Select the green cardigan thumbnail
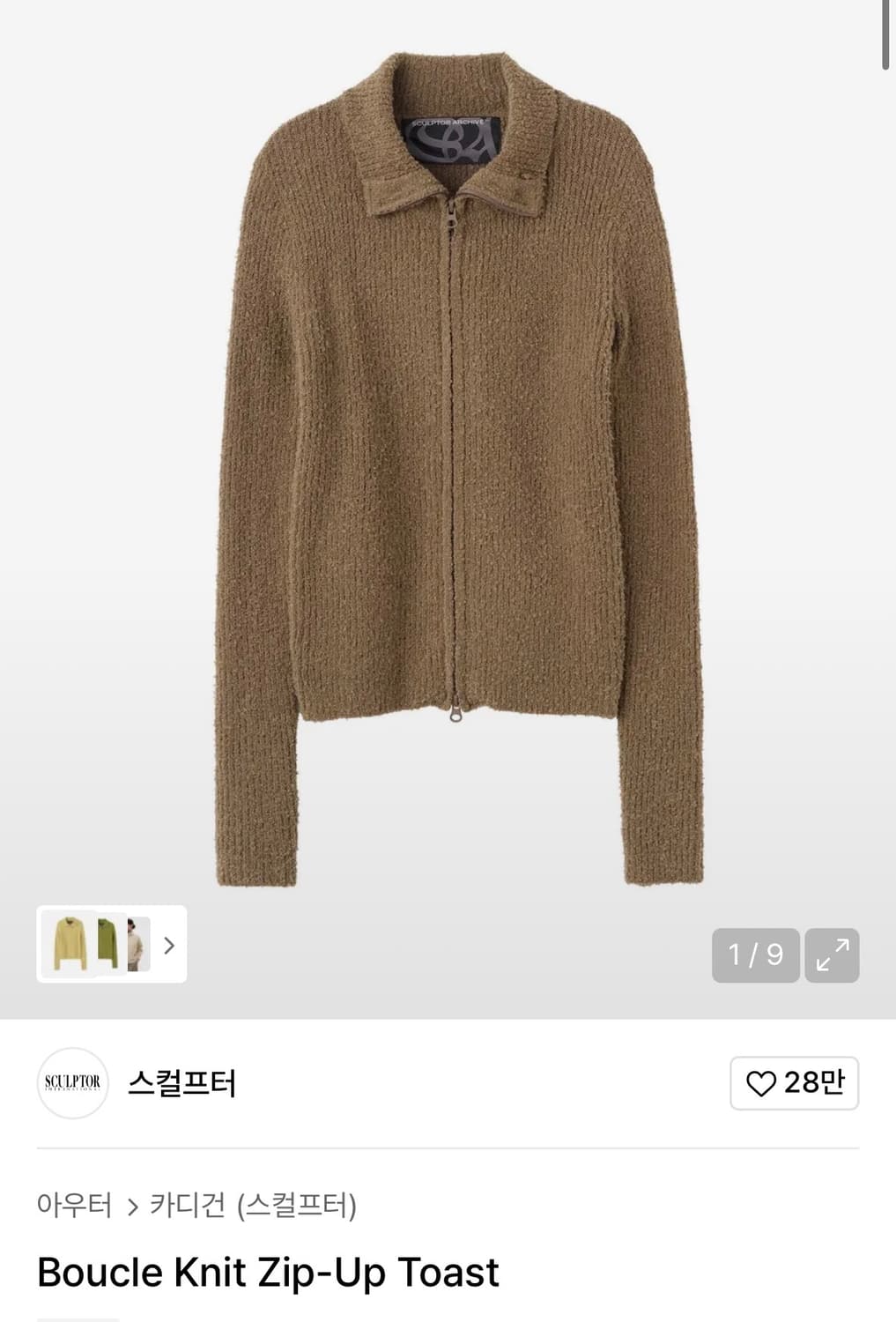 pyautogui.click(x=108, y=944)
